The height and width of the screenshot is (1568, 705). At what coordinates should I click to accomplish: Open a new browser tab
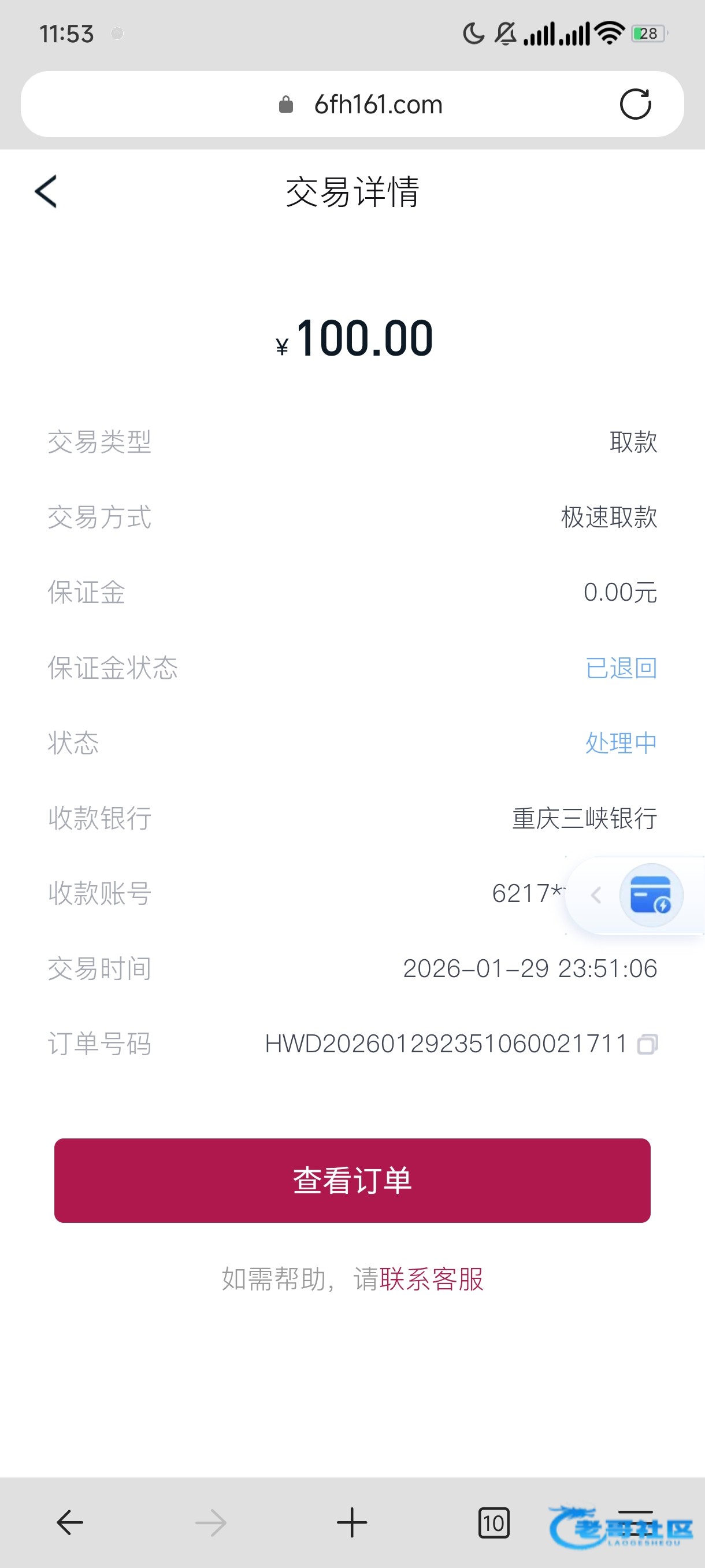[x=351, y=1523]
